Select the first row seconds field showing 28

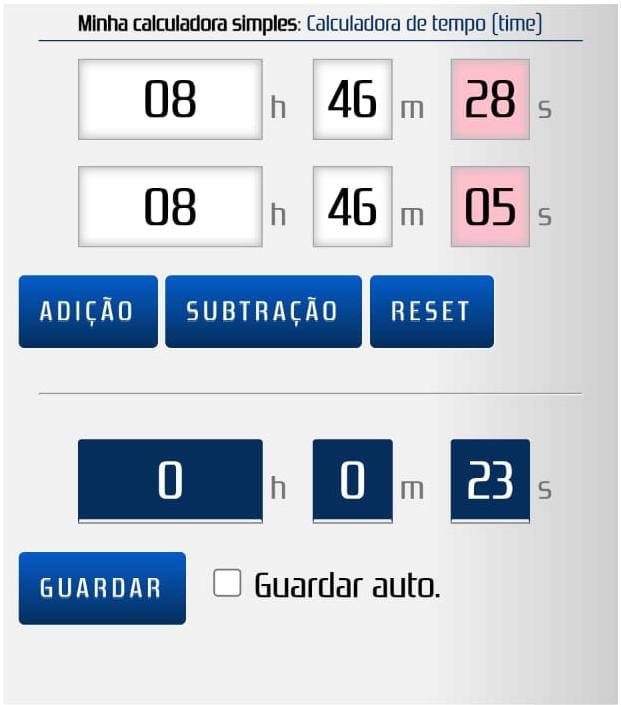point(490,99)
